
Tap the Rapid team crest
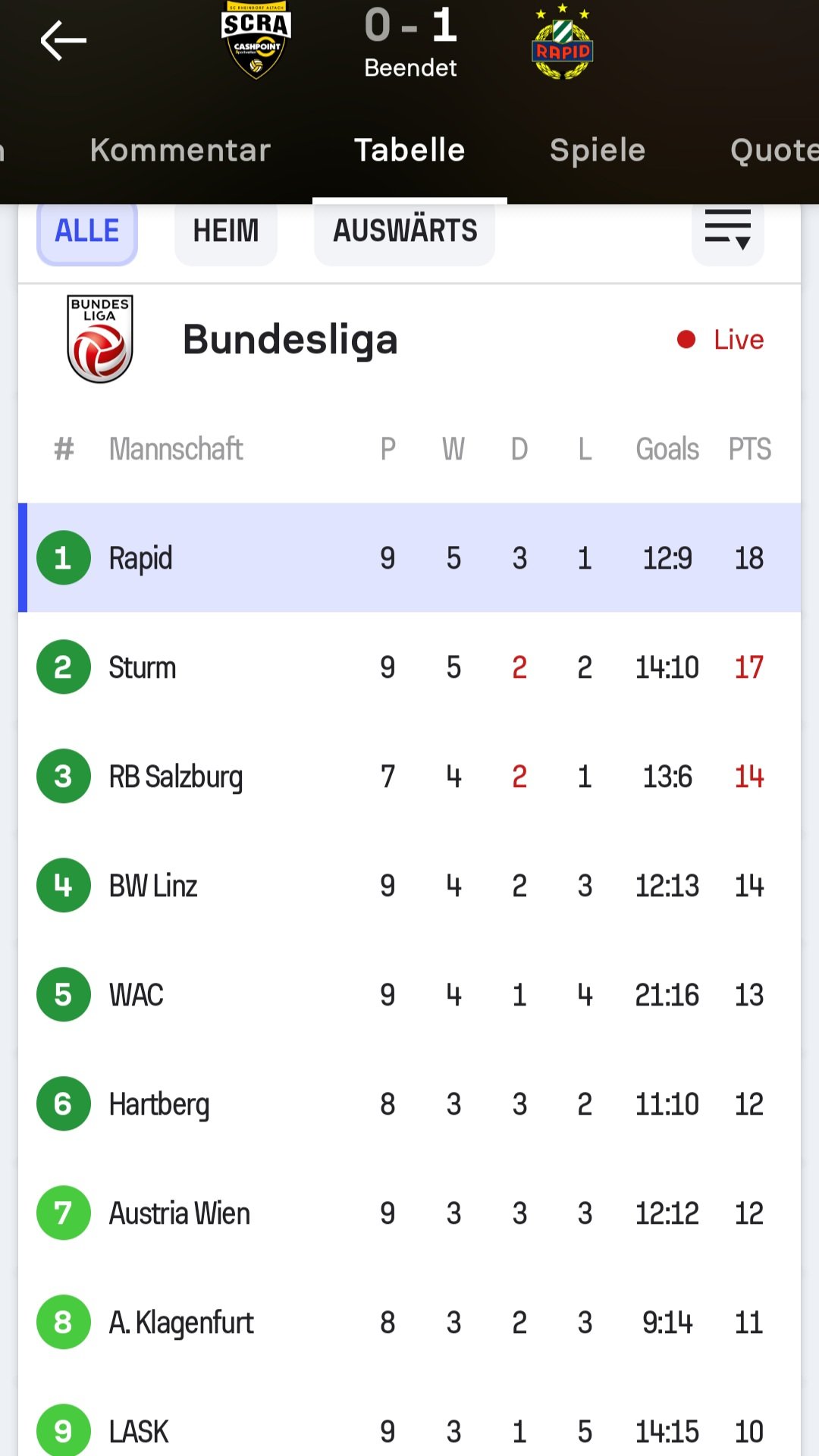coord(563,41)
